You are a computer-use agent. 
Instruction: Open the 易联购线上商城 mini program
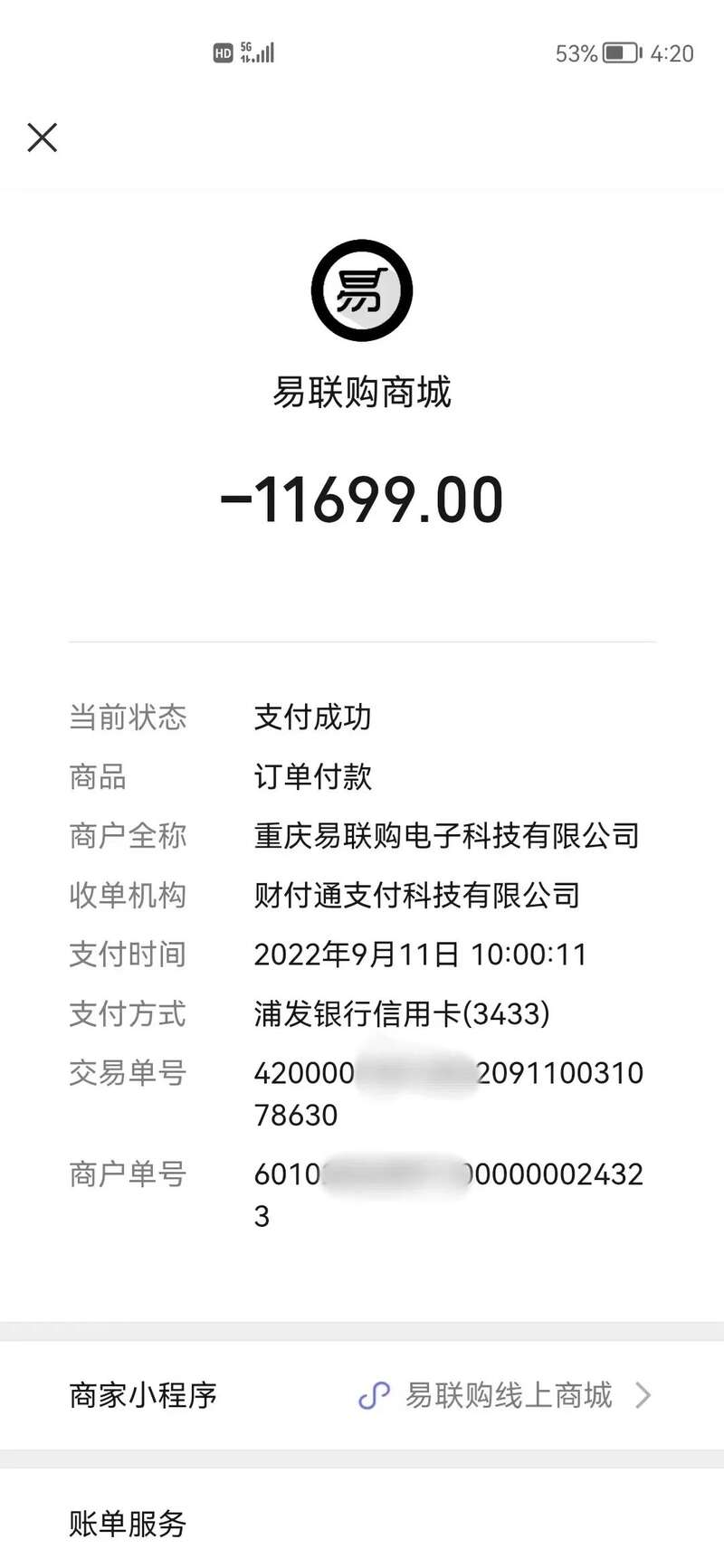507,1395
